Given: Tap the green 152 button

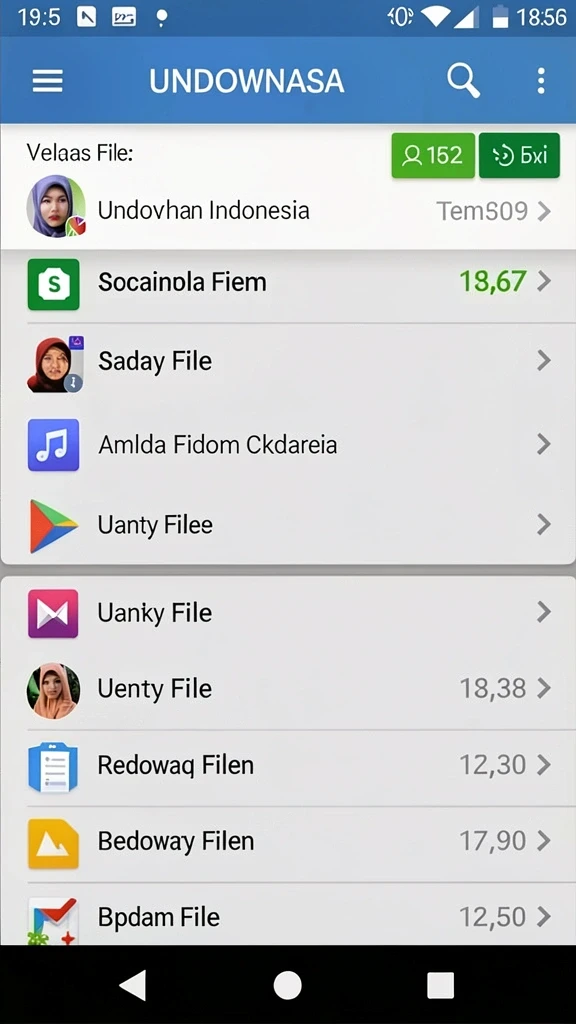Looking at the screenshot, I should 433,155.
